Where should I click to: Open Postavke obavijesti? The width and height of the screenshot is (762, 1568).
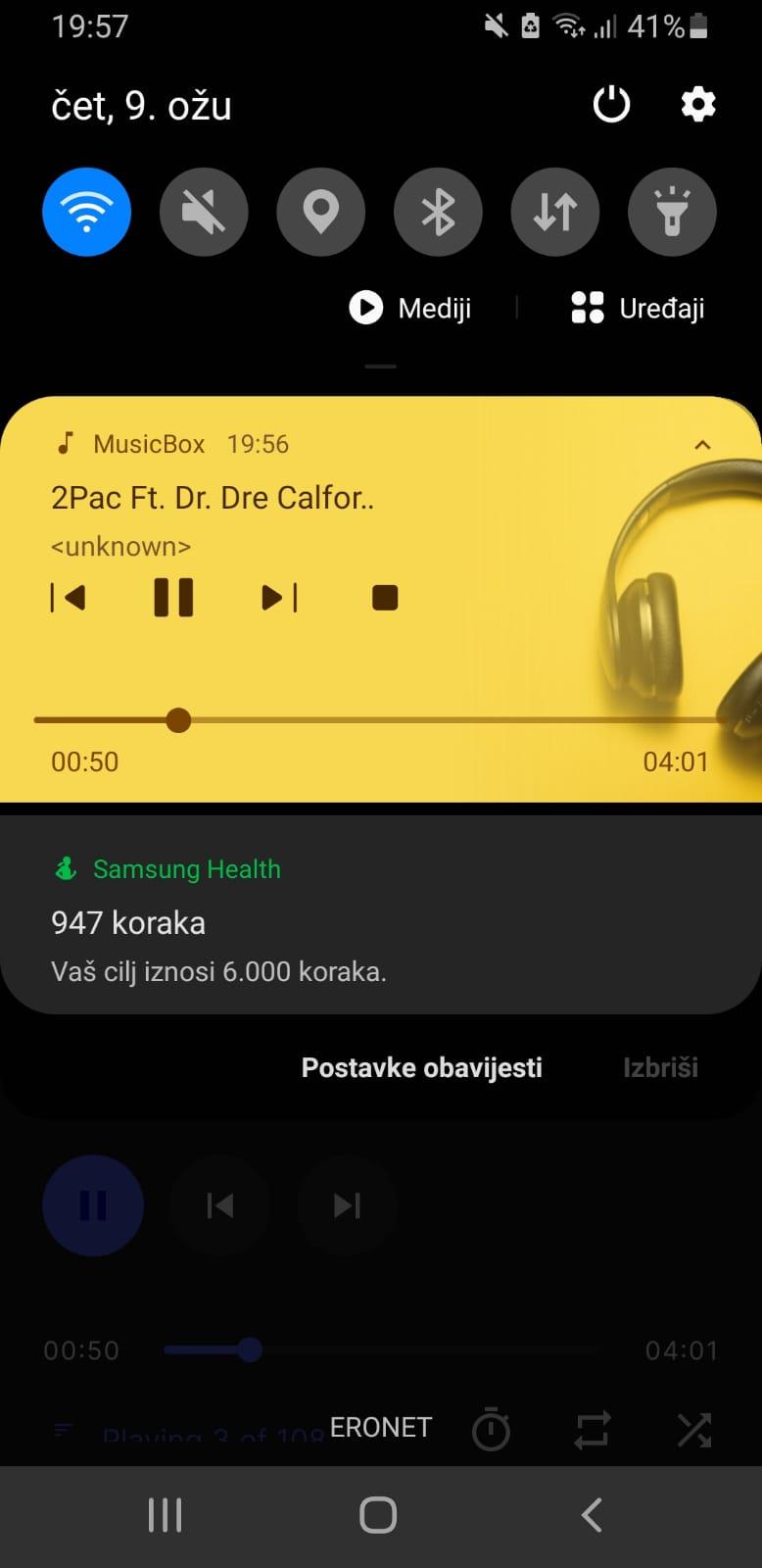click(422, 1067)
